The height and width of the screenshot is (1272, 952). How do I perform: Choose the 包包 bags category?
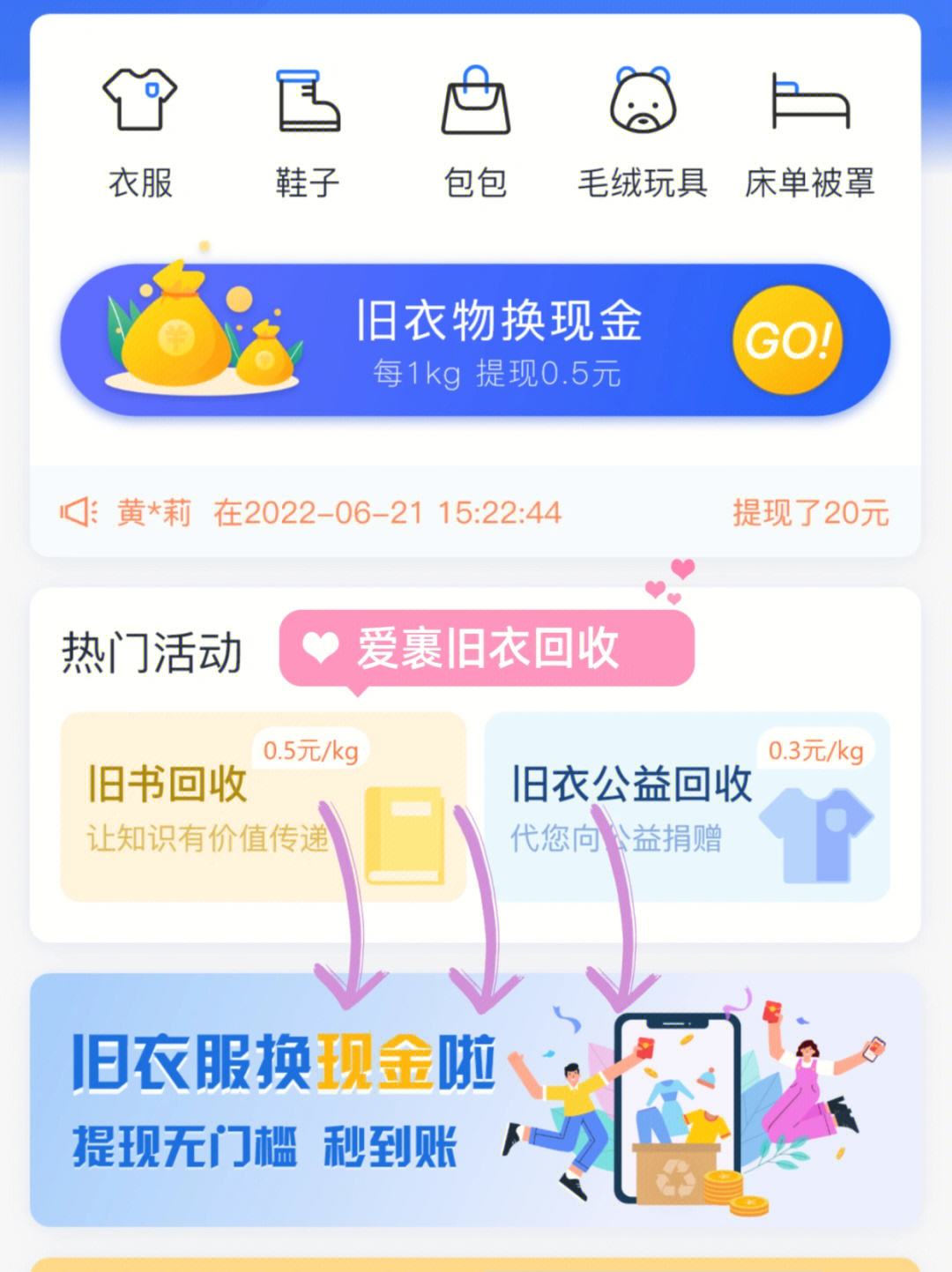(475, 132)
